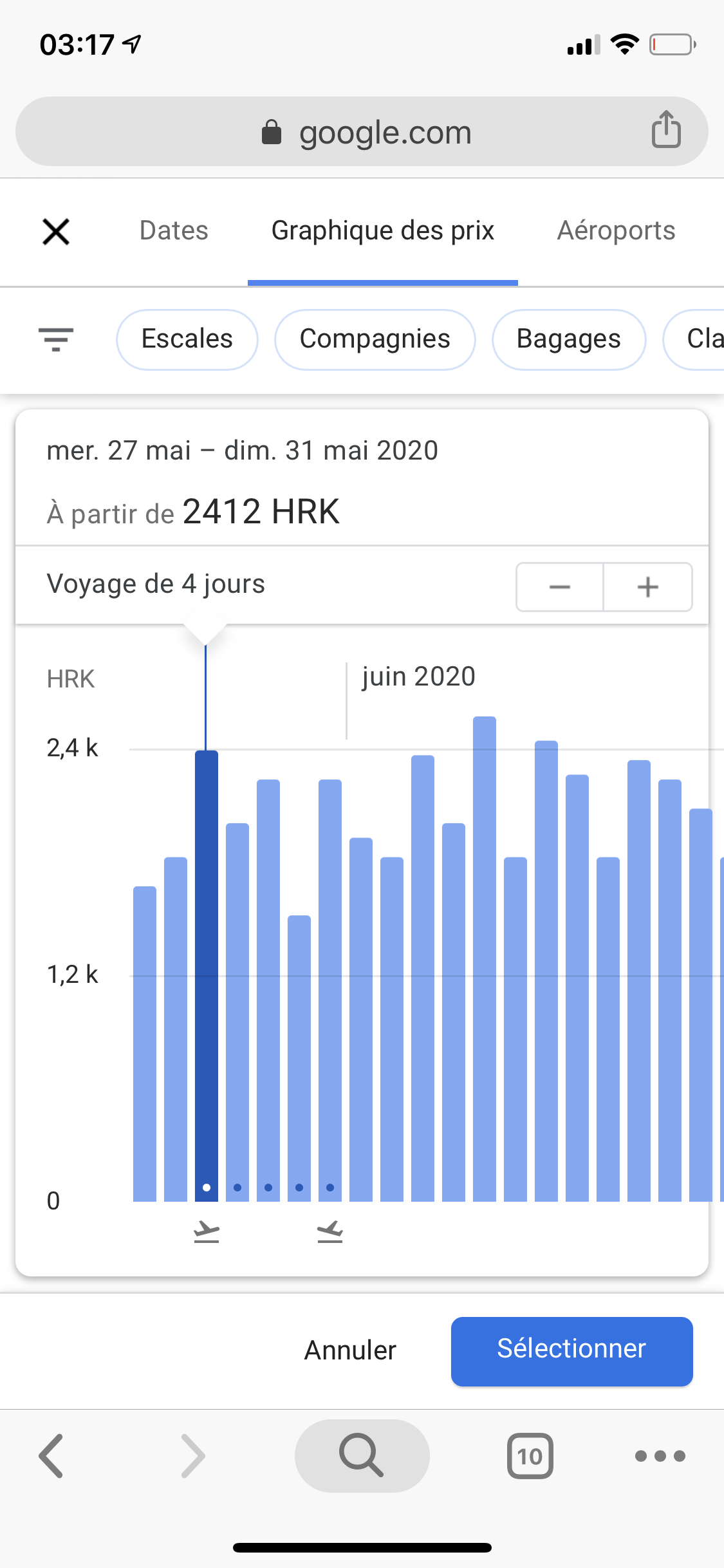Screen dimensions: 724x1568
Task: Open the Compagnies filter chip
Action: pyautogui.click(x=375, y=339)
